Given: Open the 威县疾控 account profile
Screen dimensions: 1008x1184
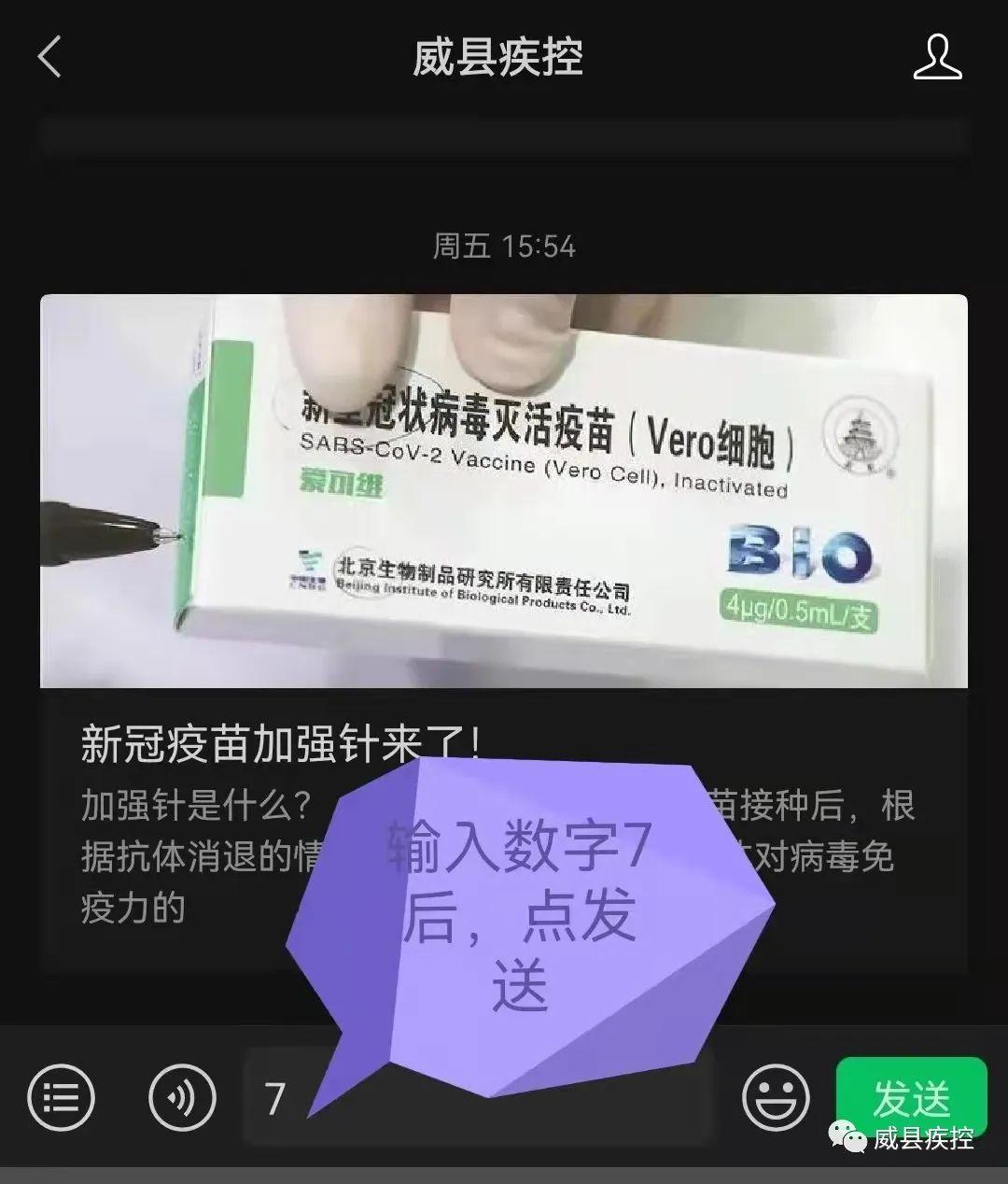Looking at the screenshot, I should click(x=936, y=57).
